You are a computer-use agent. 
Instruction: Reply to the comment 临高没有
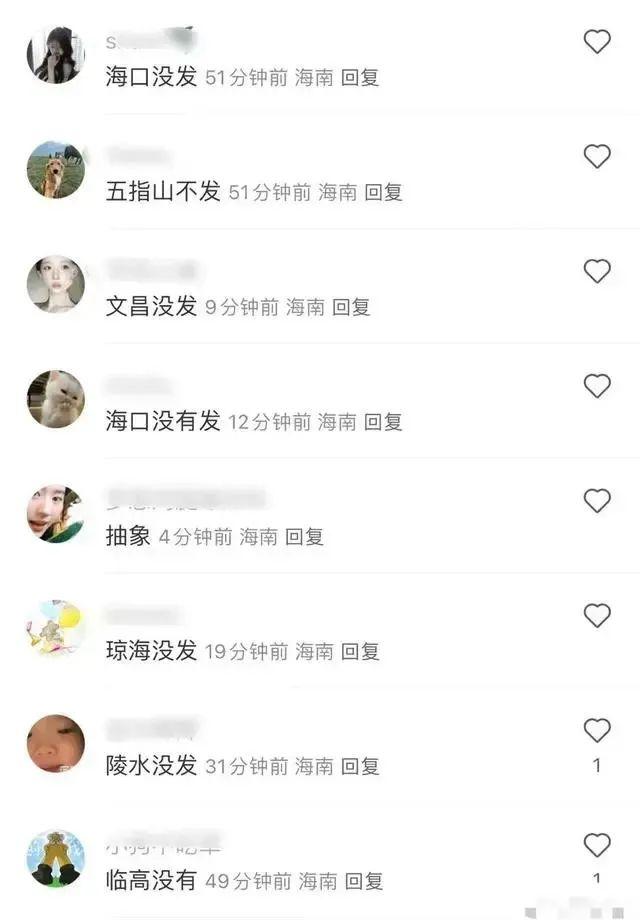tap(364, 883)
